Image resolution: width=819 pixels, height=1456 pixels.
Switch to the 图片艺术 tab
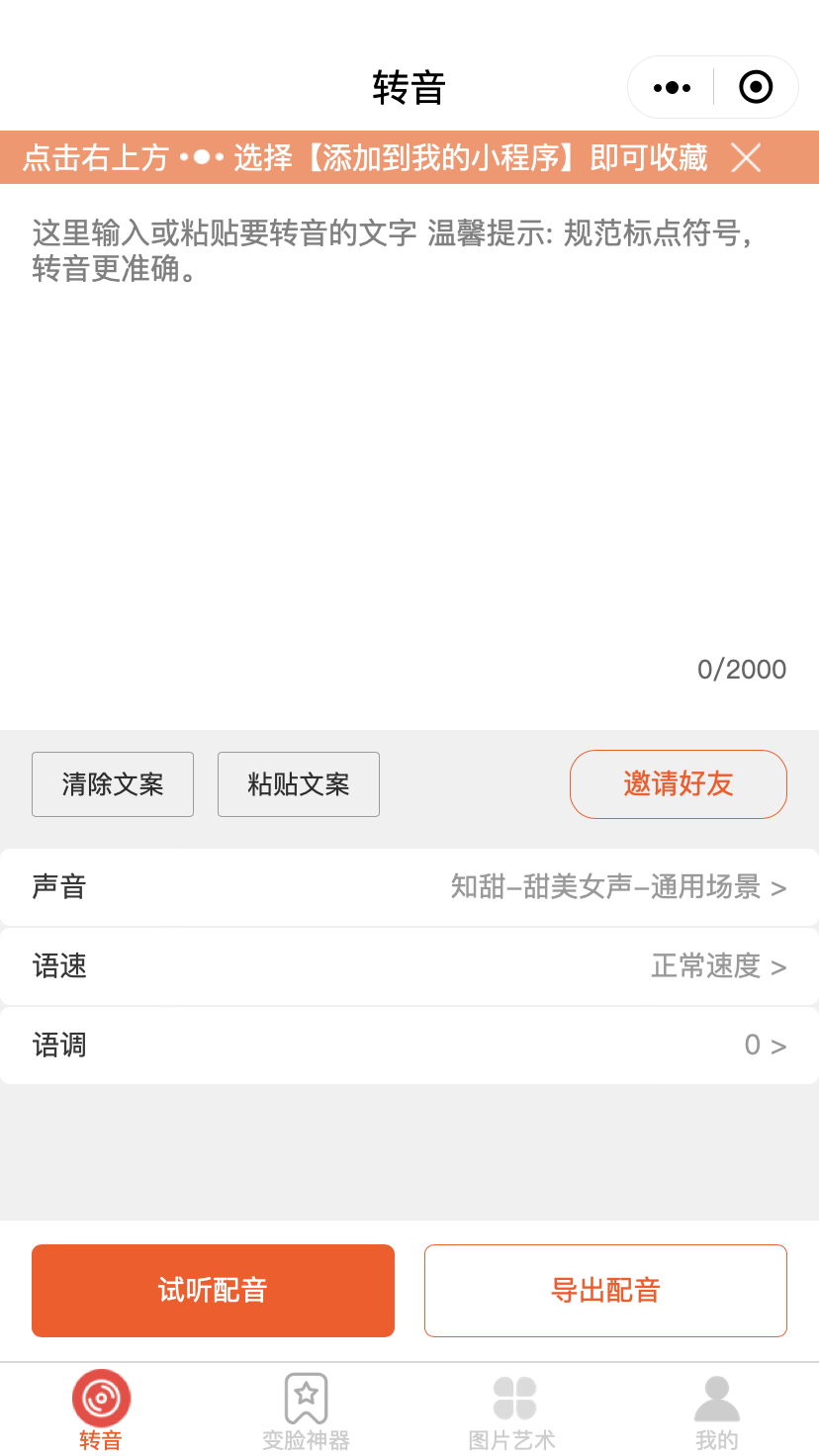[512, 1410]
